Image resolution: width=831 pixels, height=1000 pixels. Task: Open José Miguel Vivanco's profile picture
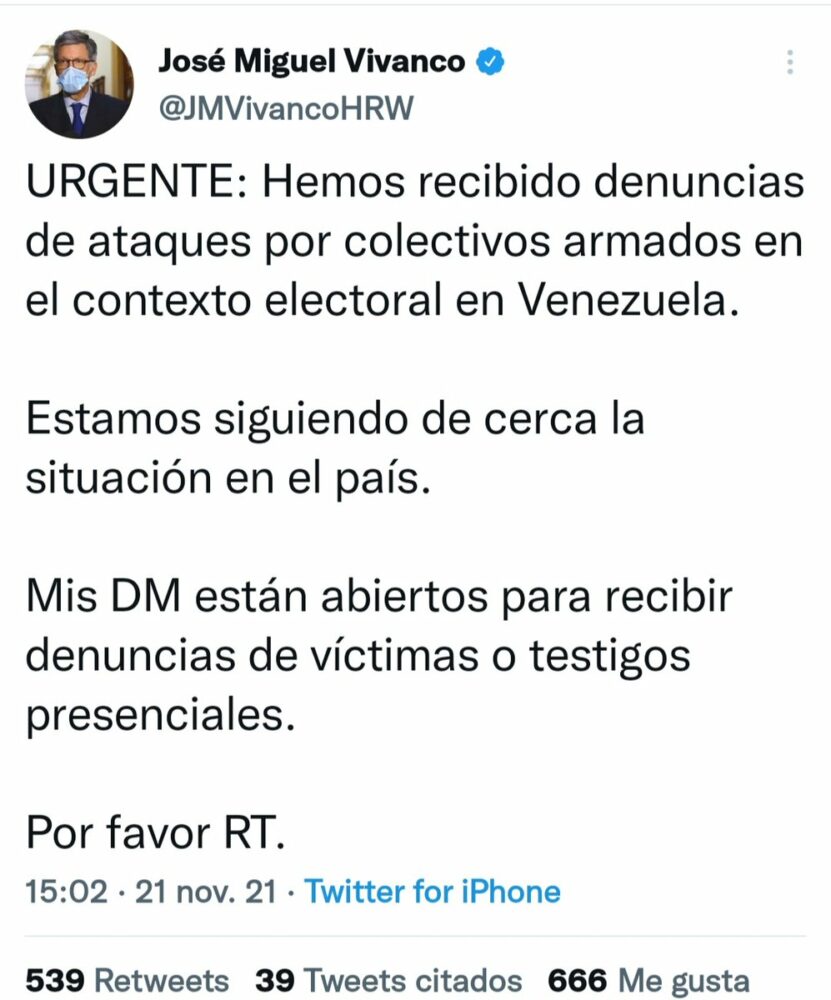[79, 84]
